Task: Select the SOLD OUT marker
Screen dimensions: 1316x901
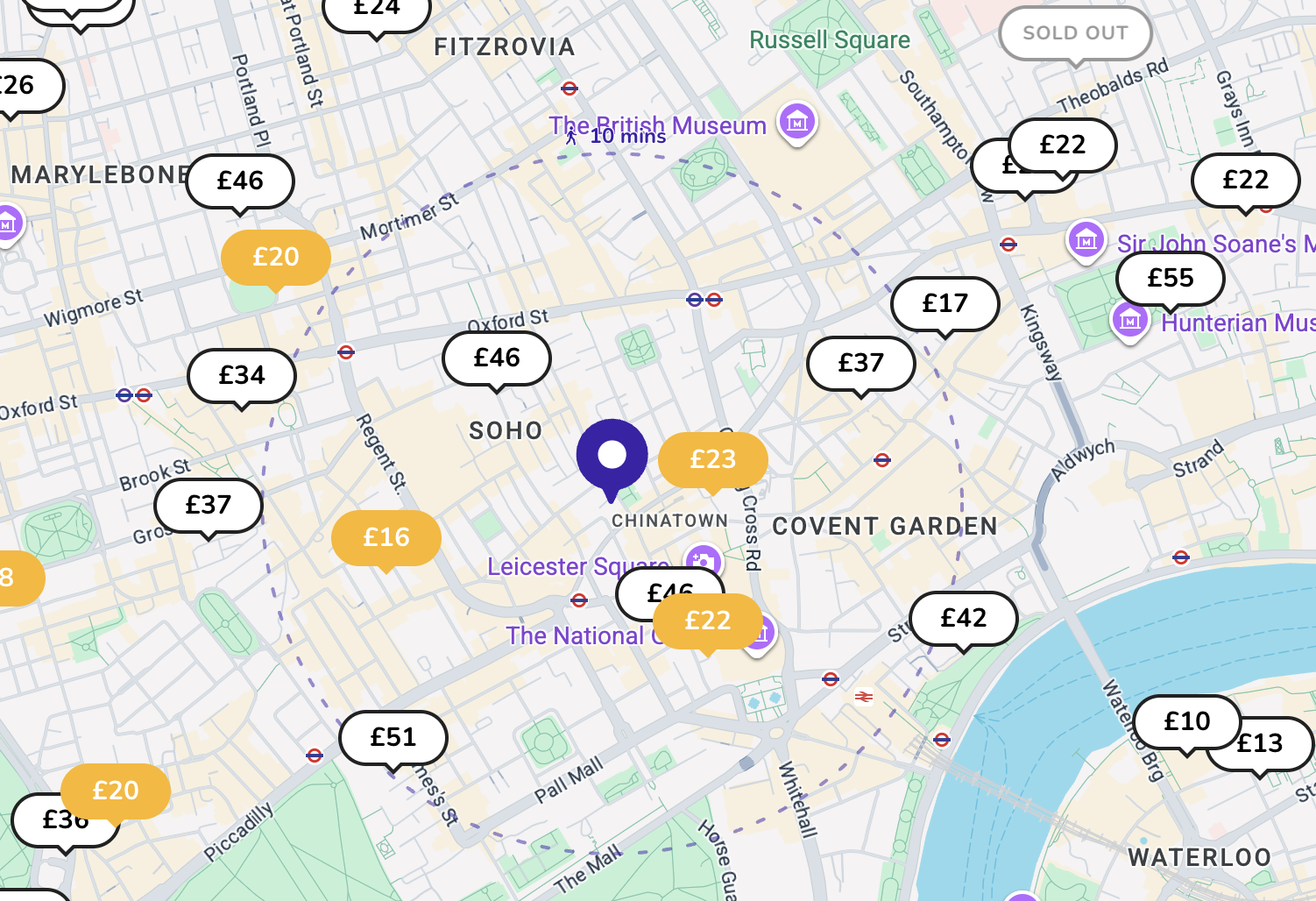Action: click(x=1075, y=33)
